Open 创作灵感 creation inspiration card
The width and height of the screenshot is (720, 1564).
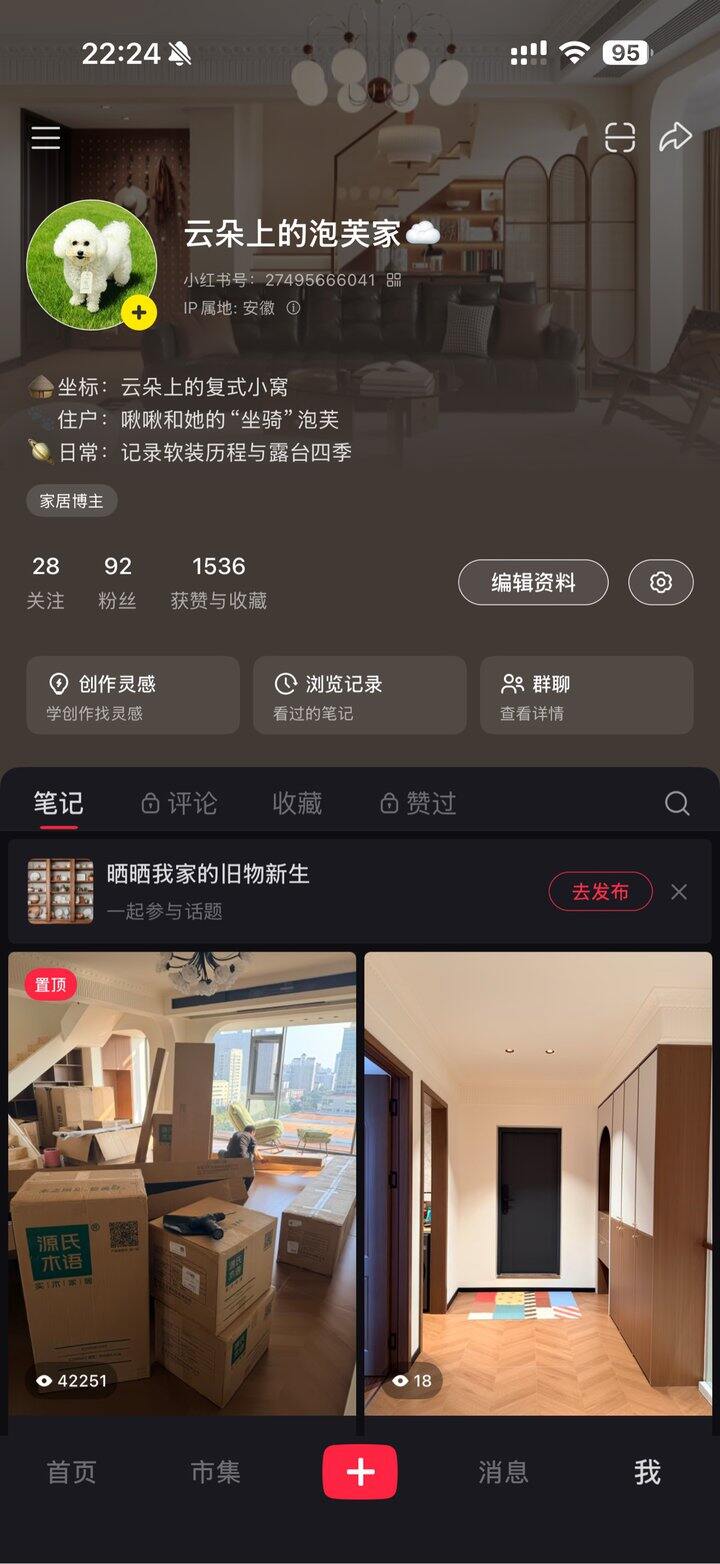pyautogui.click(x=131, y=695)
